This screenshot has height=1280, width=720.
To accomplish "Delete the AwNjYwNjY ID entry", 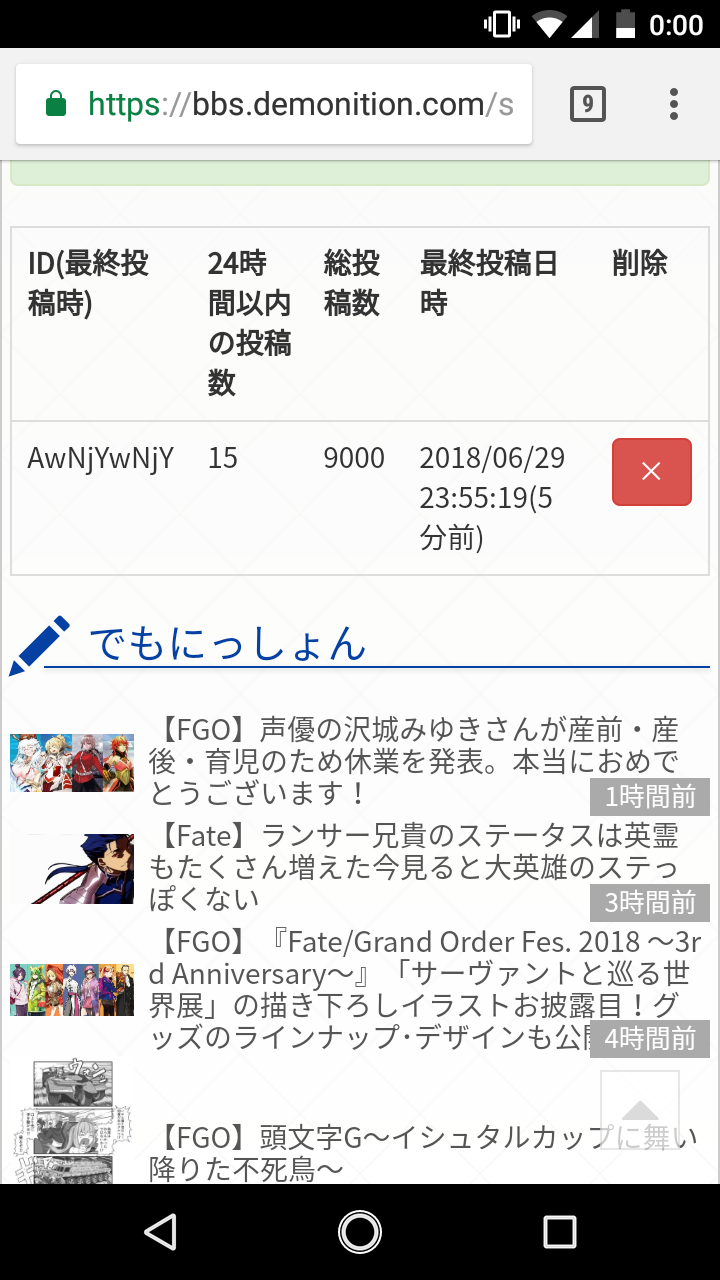I will (651, 472).
